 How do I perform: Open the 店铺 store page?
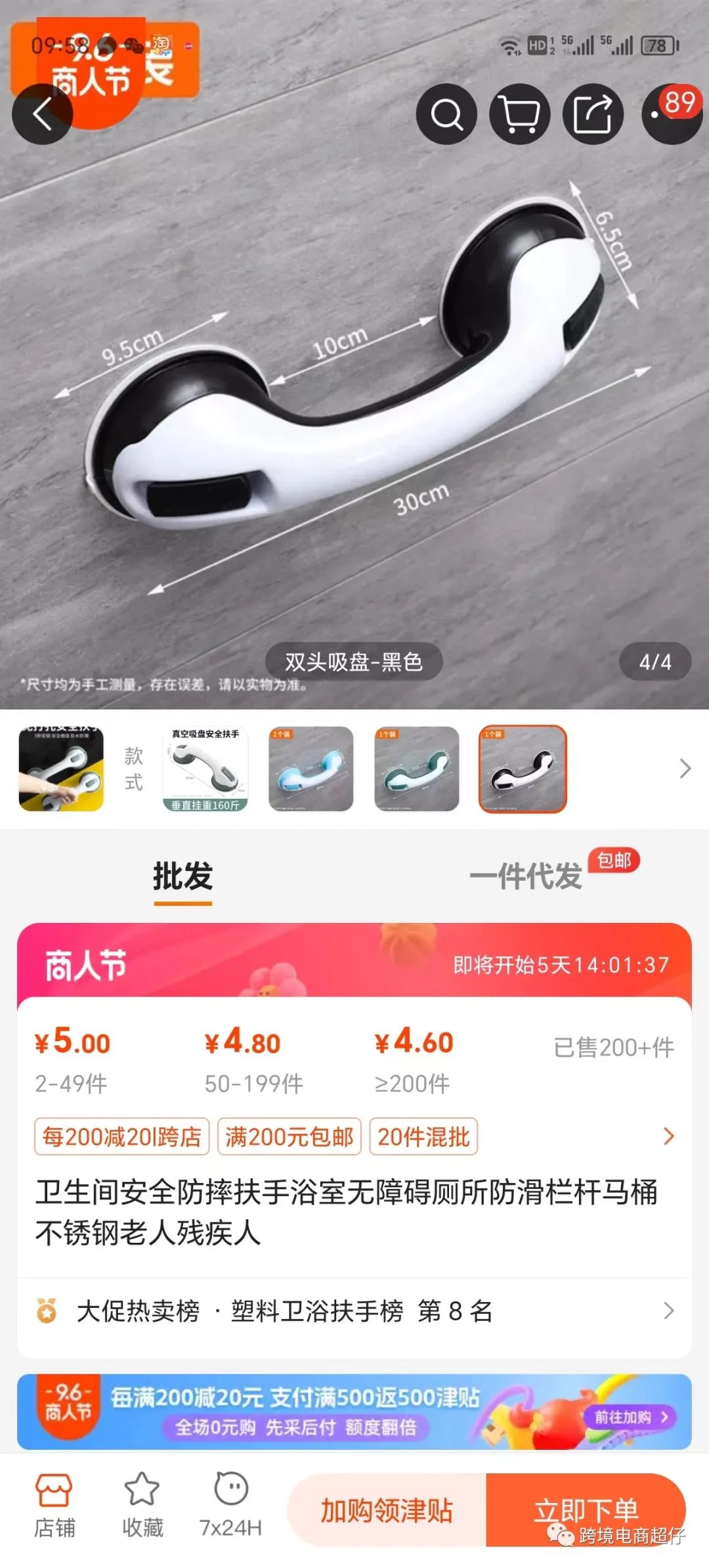click(54, 1507)
